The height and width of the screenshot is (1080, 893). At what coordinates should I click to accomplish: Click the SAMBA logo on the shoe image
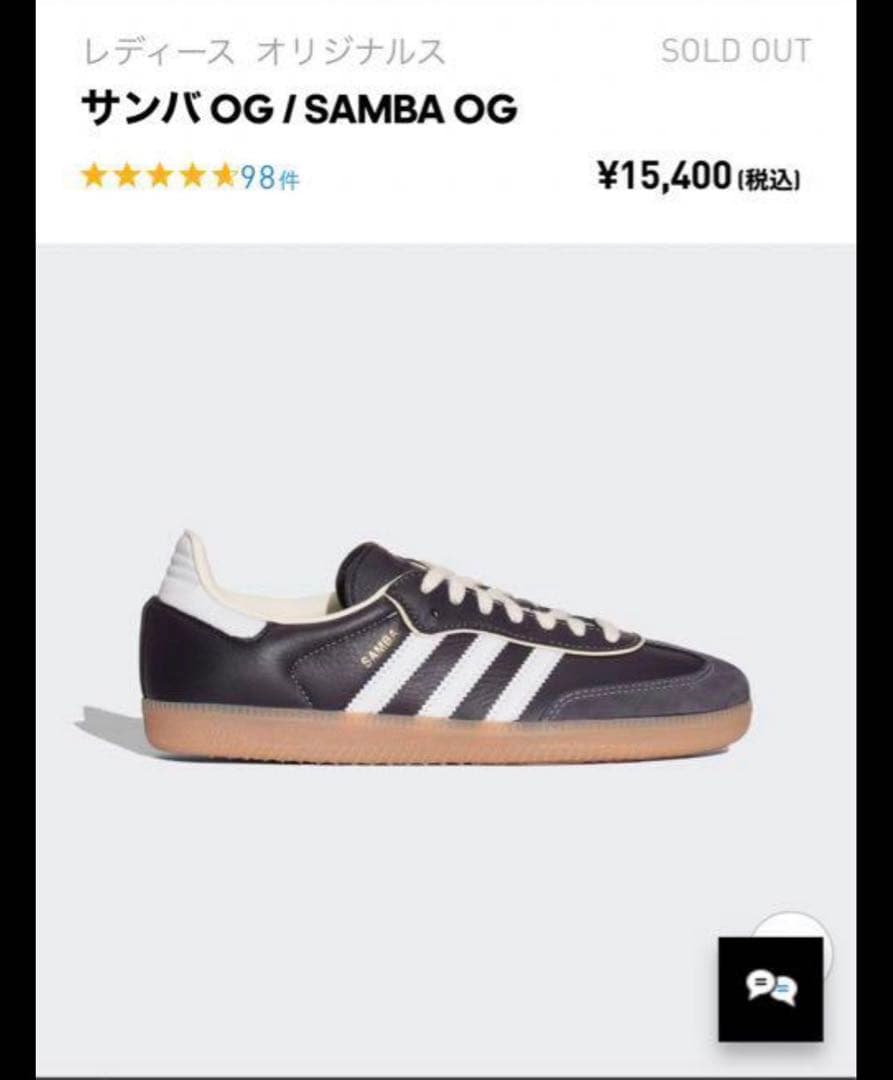click(382, 646)
